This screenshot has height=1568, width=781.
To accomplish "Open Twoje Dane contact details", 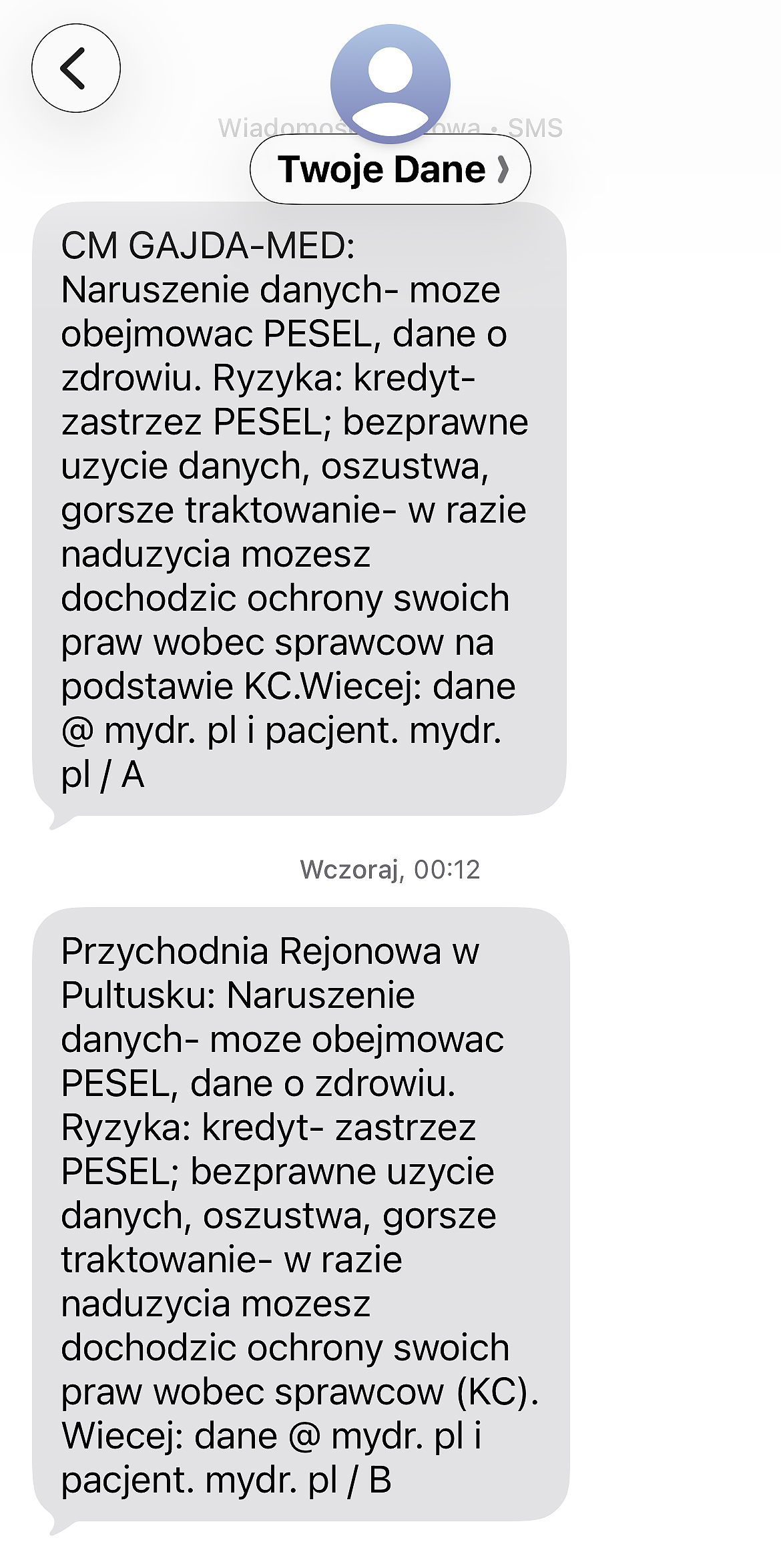I will click(x=390, y=170).
